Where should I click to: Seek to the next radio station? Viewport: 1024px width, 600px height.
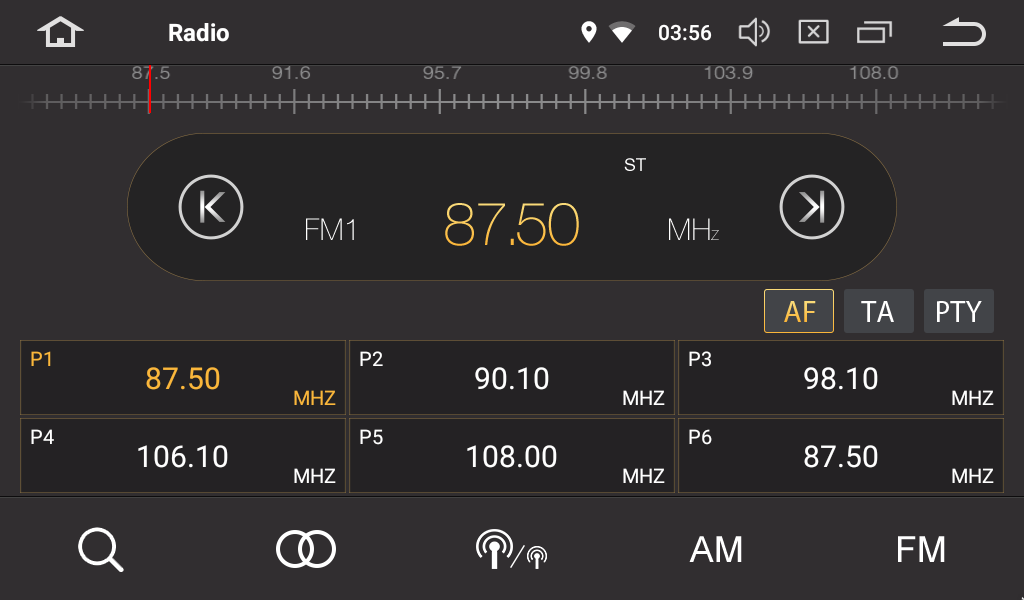tap(812, 207)
